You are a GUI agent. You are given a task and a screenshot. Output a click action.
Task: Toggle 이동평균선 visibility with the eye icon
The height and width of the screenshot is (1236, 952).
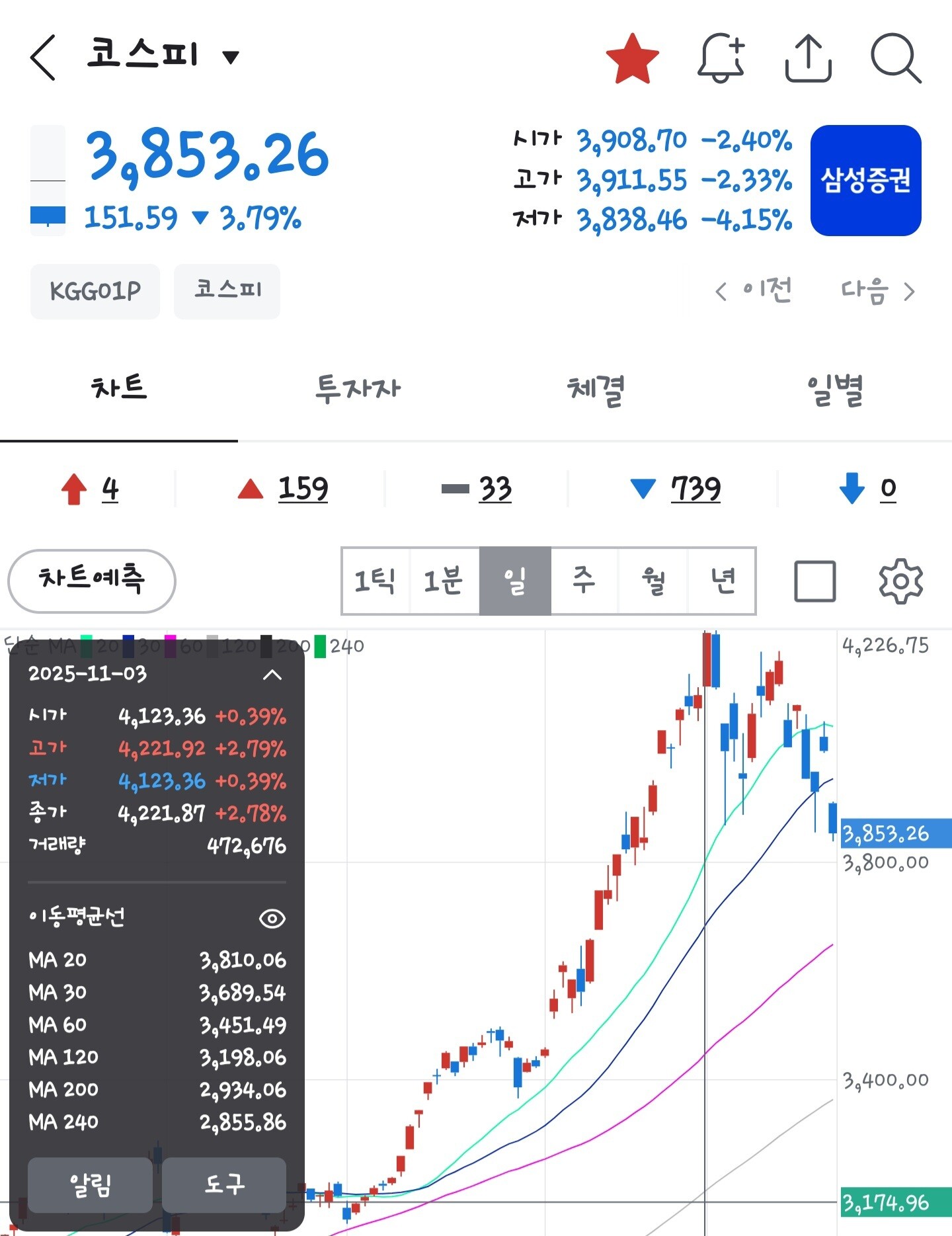click(272, 919)
